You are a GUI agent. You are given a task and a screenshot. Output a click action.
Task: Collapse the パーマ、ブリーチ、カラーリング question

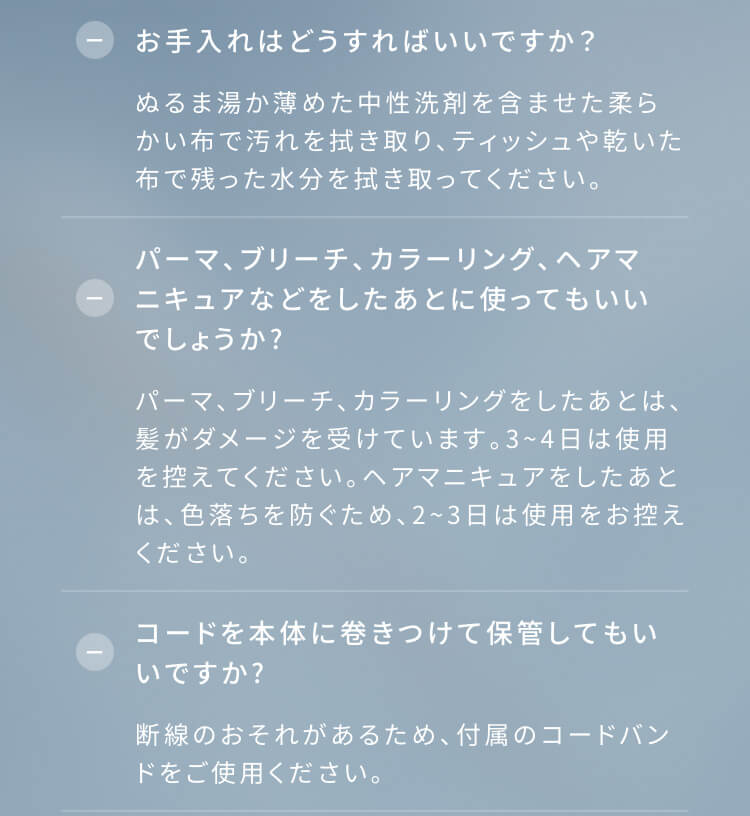(95, 298)
